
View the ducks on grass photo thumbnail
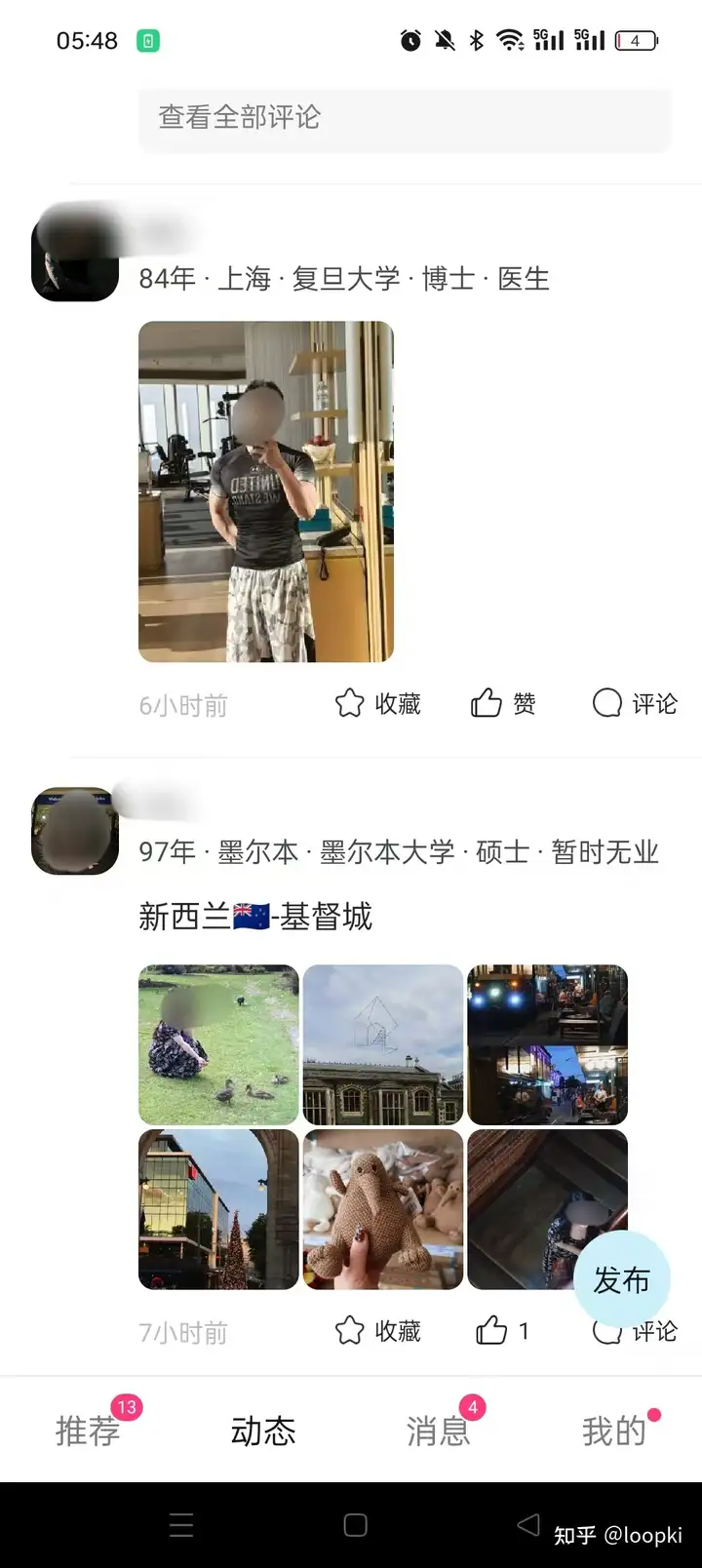coord(218,1044)
